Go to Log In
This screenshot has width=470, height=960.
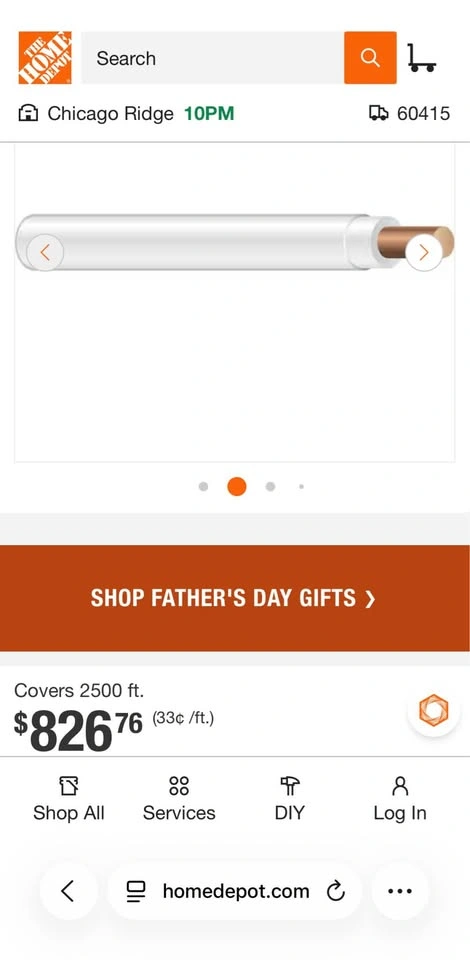[x=400, y=798]
